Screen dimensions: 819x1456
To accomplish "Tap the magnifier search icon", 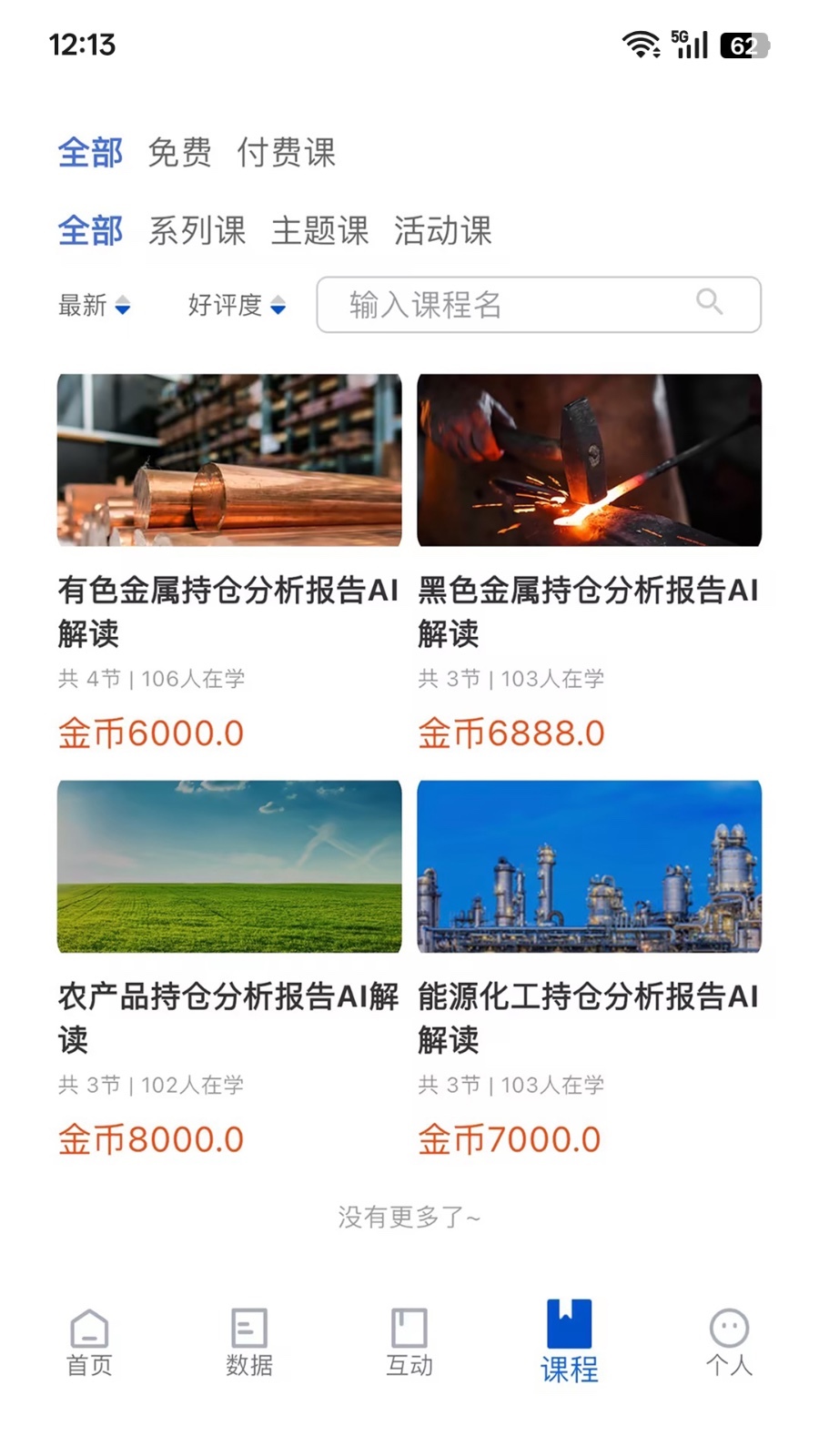I will click(x=709, y=301).
